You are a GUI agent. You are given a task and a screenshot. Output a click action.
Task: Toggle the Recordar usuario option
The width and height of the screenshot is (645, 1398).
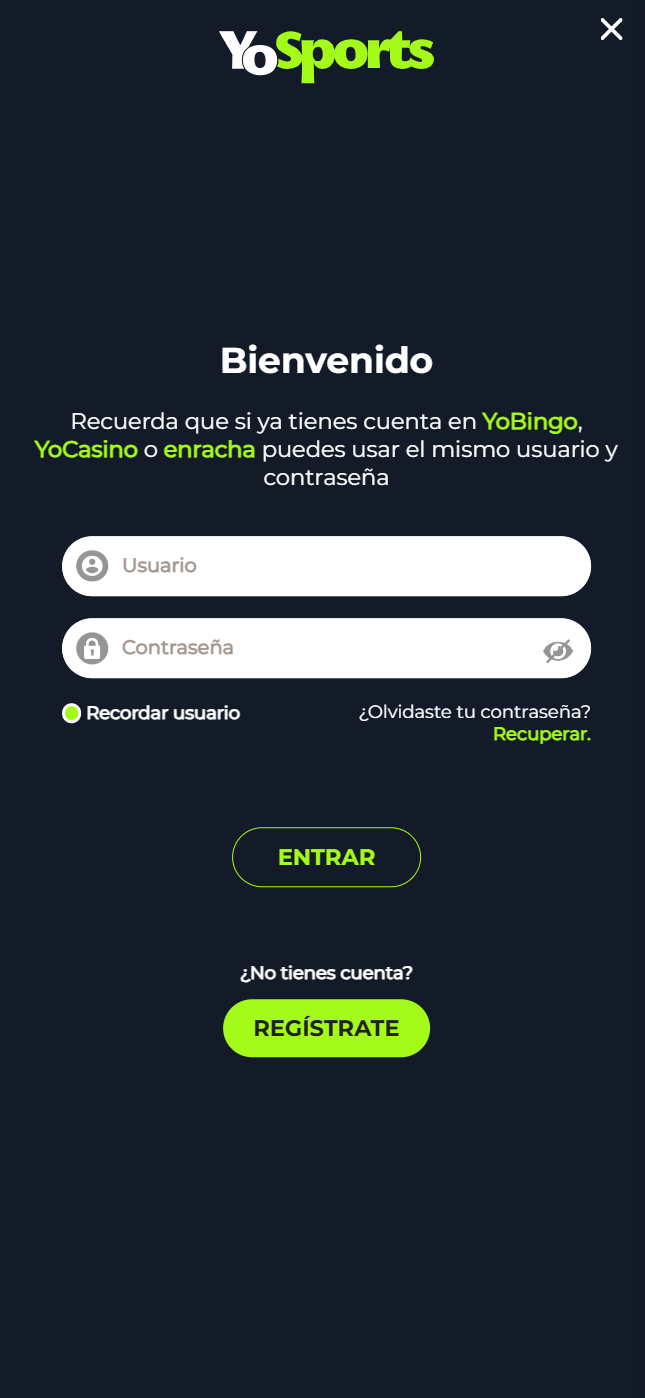click(x=72, y=713)
